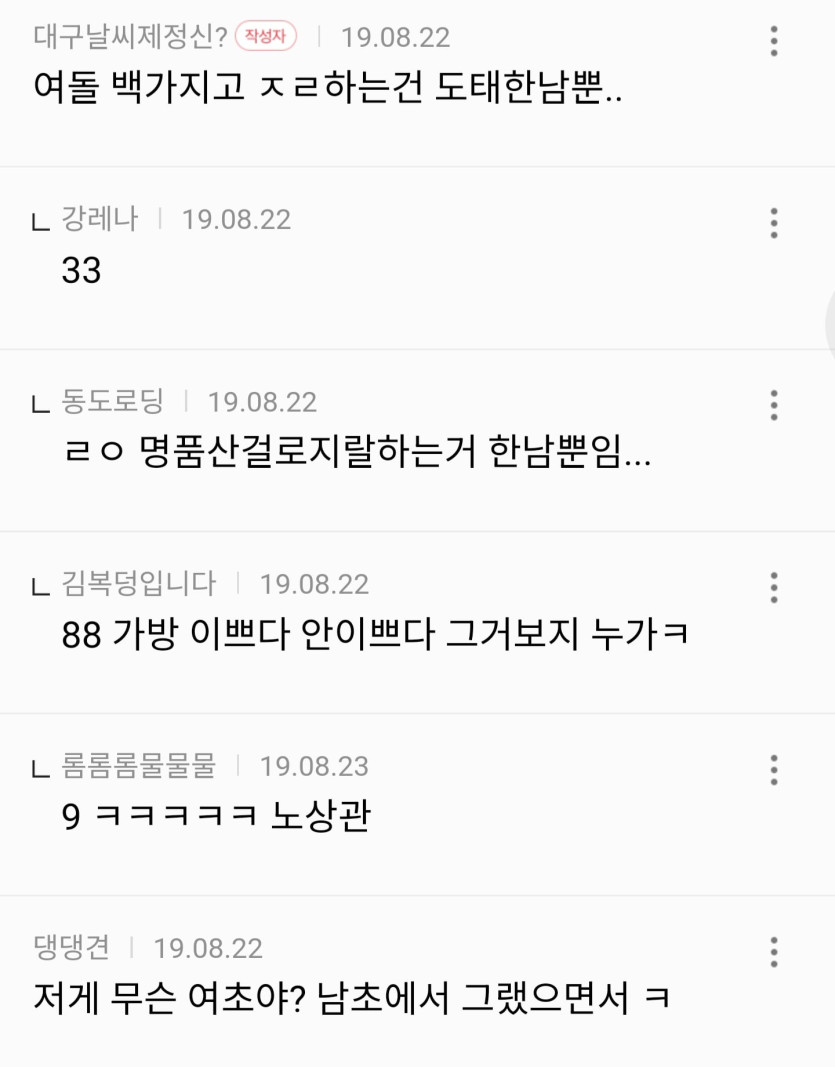Image resolution: width=835 pixels, height=1067 pixels.
Task: Click the 작성자 author badge
Action: pos(264,37)
